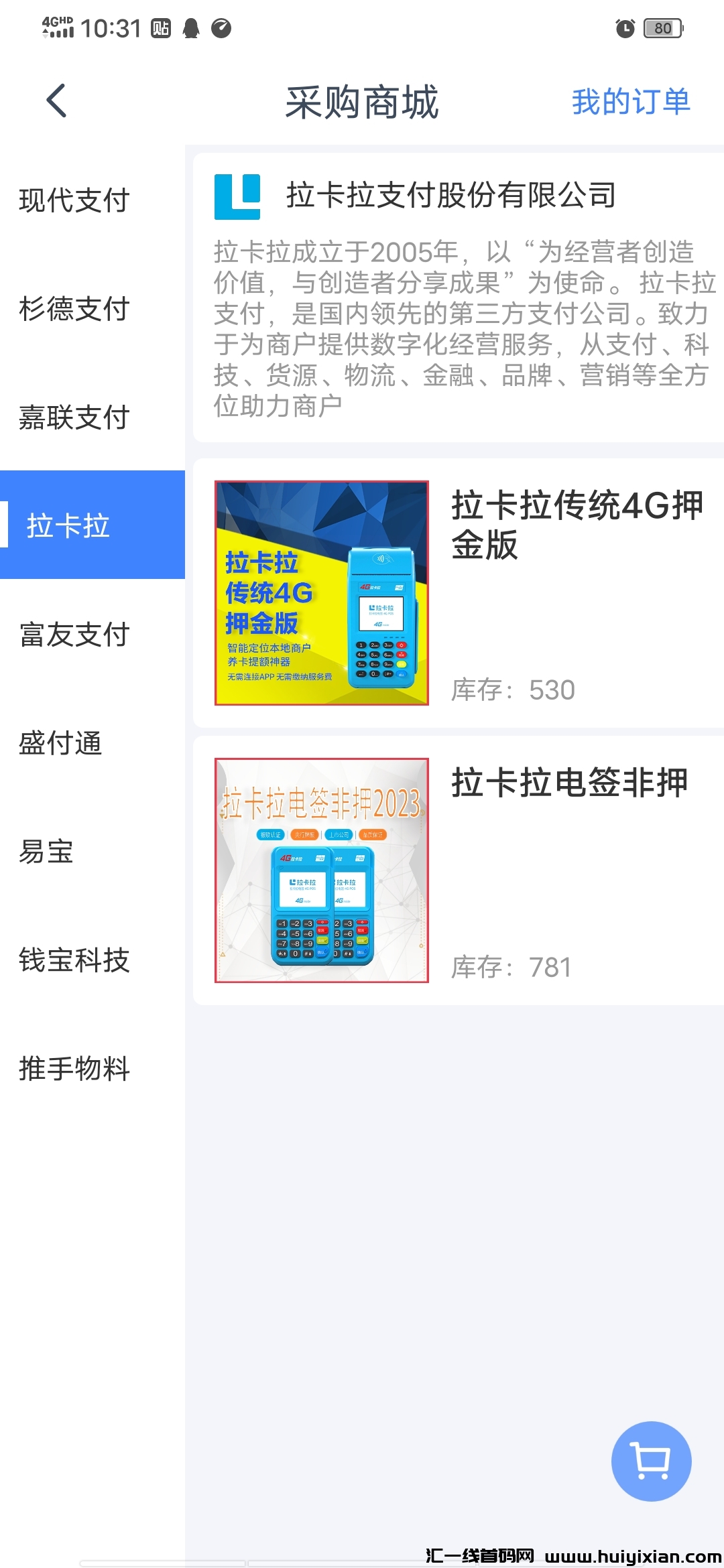This screenshot has width=724, height=1568.
Task: Open 盛付通 category
Action: tap(61, 742)
